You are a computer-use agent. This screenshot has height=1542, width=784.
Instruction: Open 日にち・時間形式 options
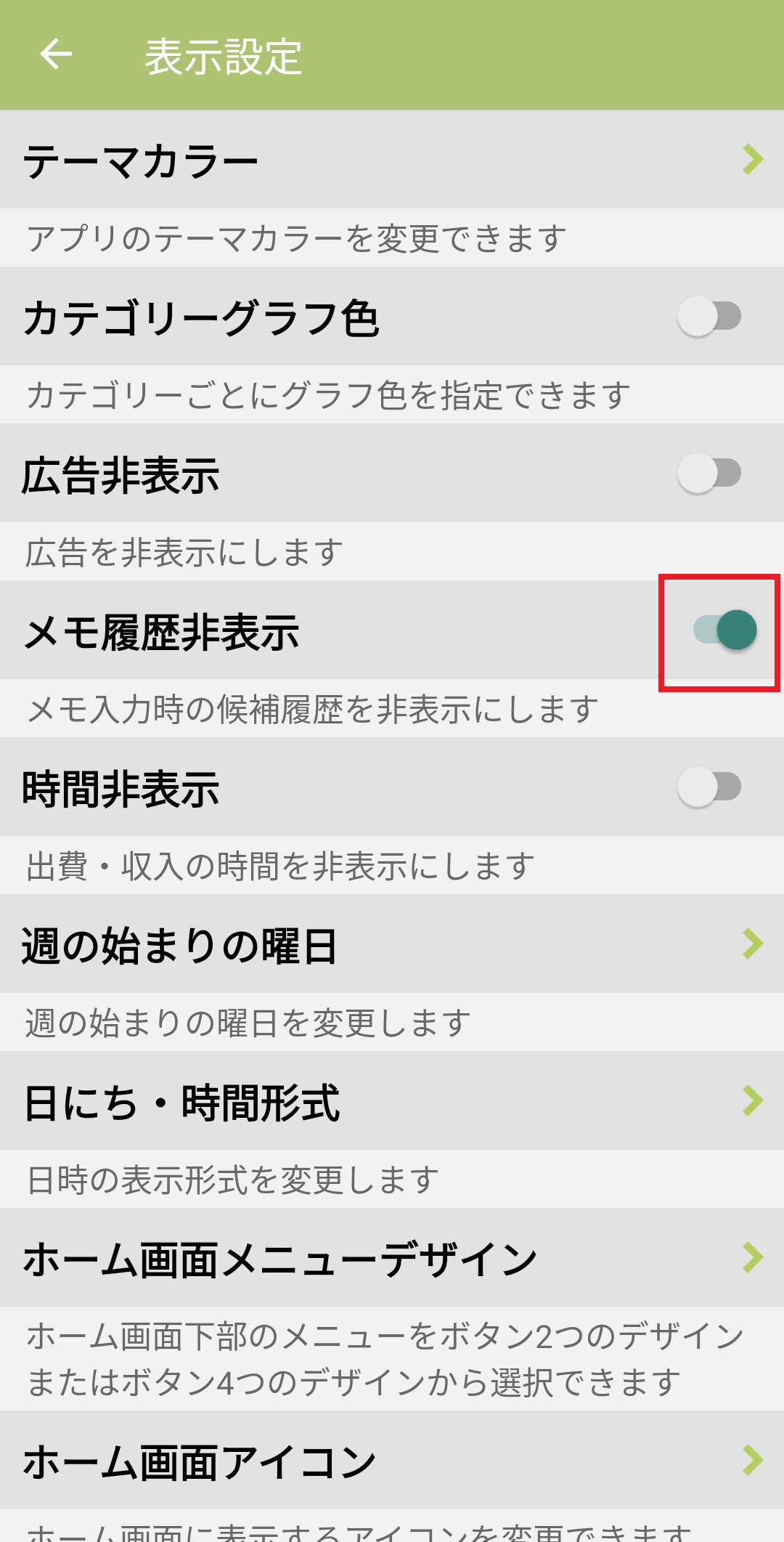click(x=392, y=1101)
